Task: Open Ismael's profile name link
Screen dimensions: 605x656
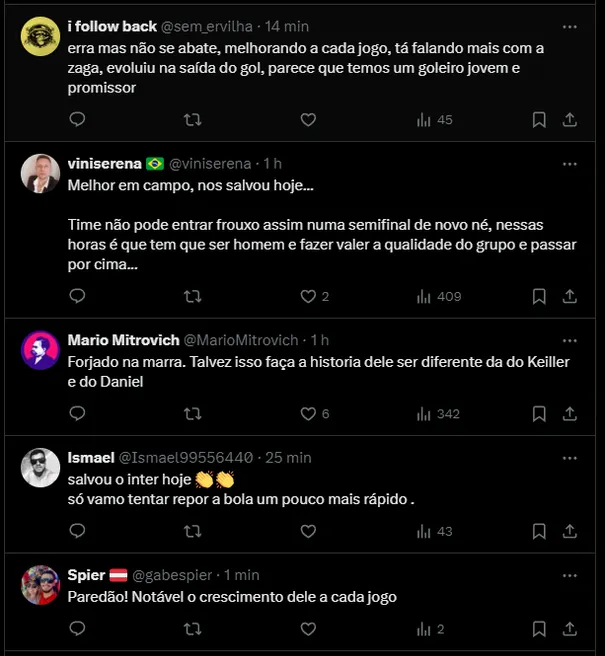Action: pyautogui.click(x=90, y=457)
